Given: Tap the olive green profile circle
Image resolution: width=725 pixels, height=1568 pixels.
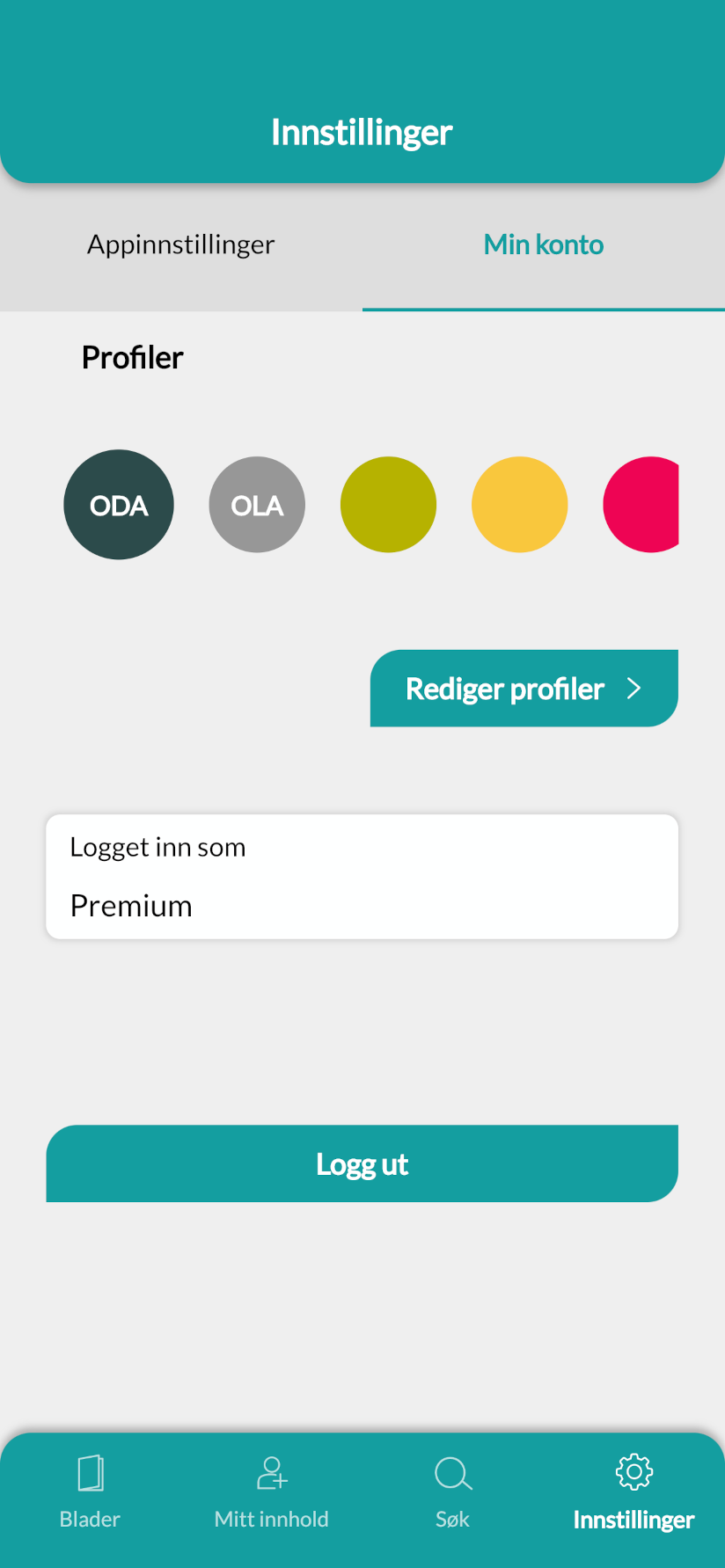Looking at the screenshot, I should point(388,505).
